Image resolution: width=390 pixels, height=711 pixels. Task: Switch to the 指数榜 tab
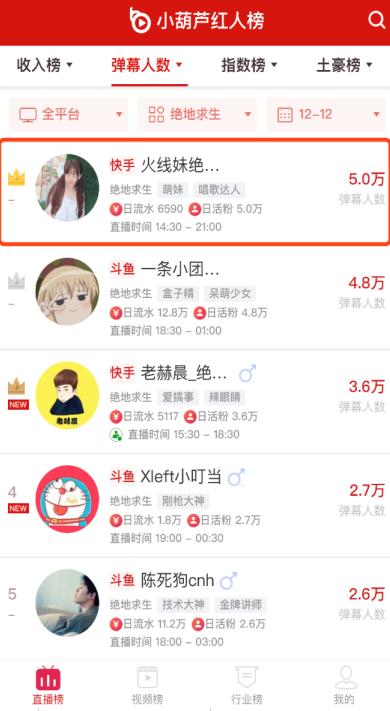[x=249, y=65]
